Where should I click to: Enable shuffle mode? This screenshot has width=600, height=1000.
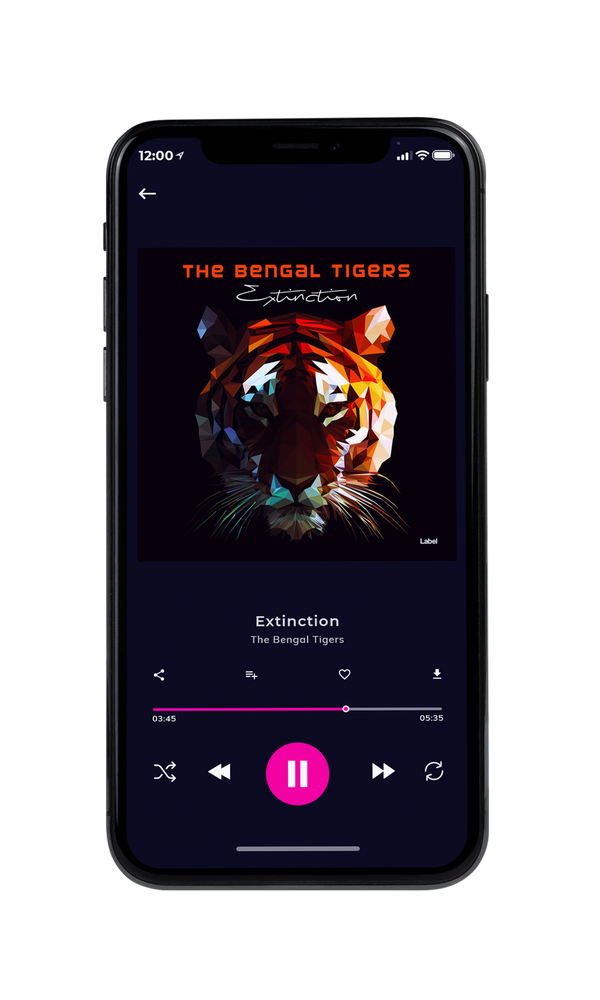(165, 772)
